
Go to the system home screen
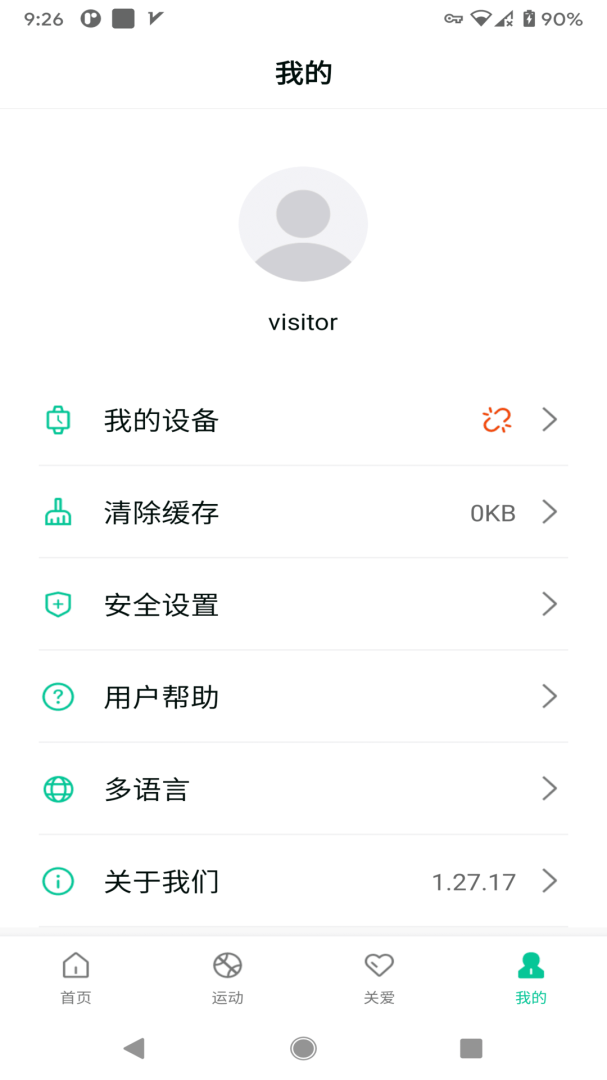(x=303, y=1048)
